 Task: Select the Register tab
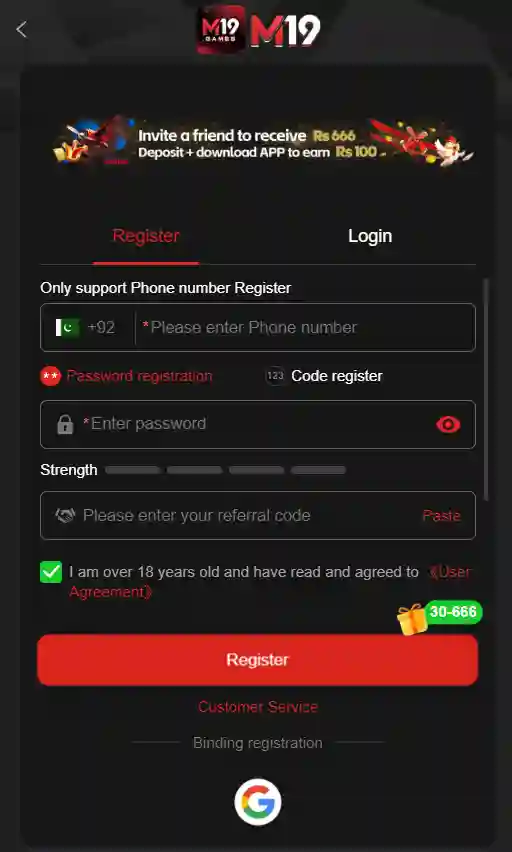[x=146, y=236]
